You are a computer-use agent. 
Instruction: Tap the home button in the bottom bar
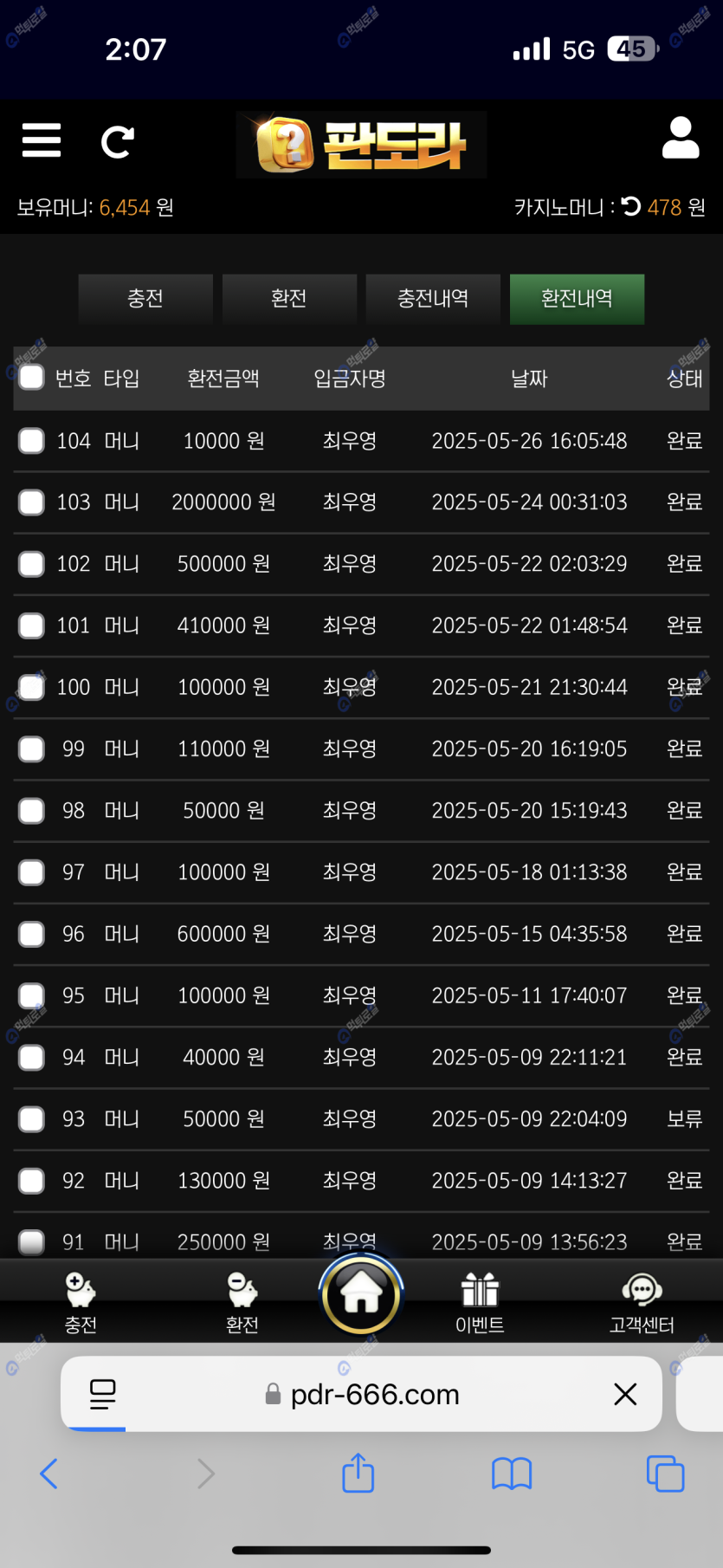361,1295
